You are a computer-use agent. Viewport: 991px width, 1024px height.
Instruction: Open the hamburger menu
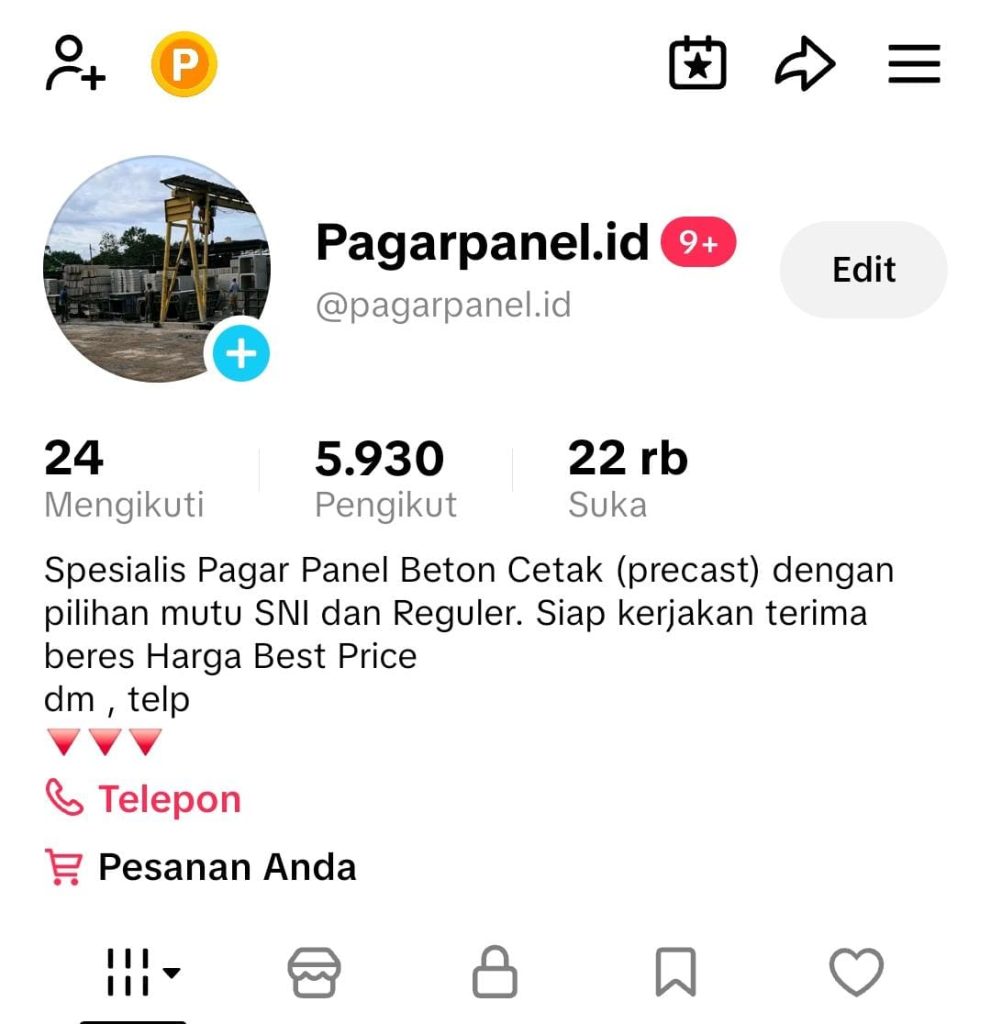914,65
